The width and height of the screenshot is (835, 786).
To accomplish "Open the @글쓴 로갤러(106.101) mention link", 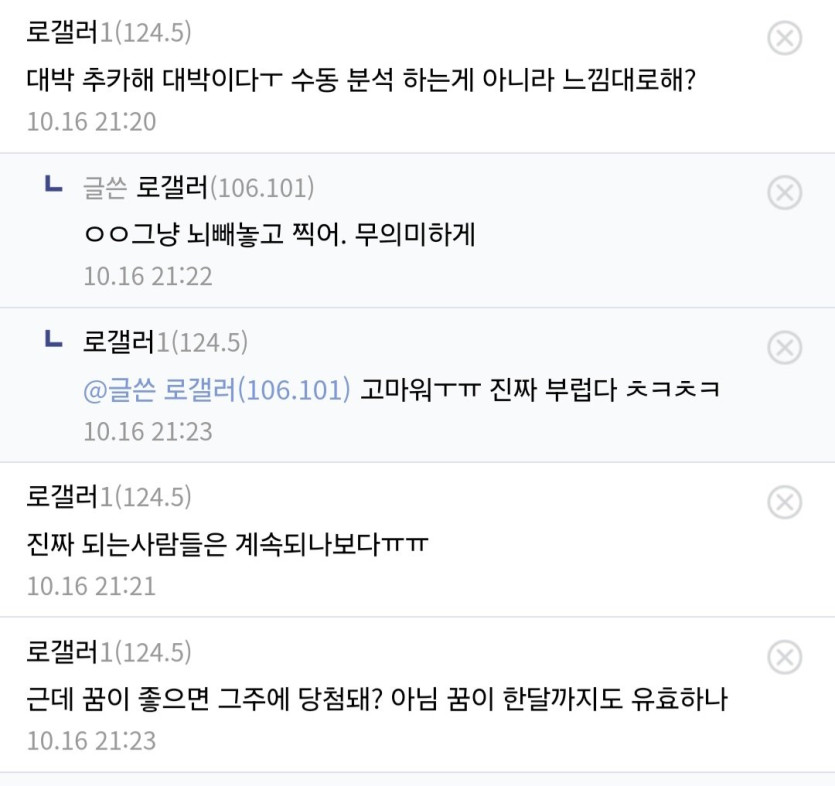I will point(217,389).
